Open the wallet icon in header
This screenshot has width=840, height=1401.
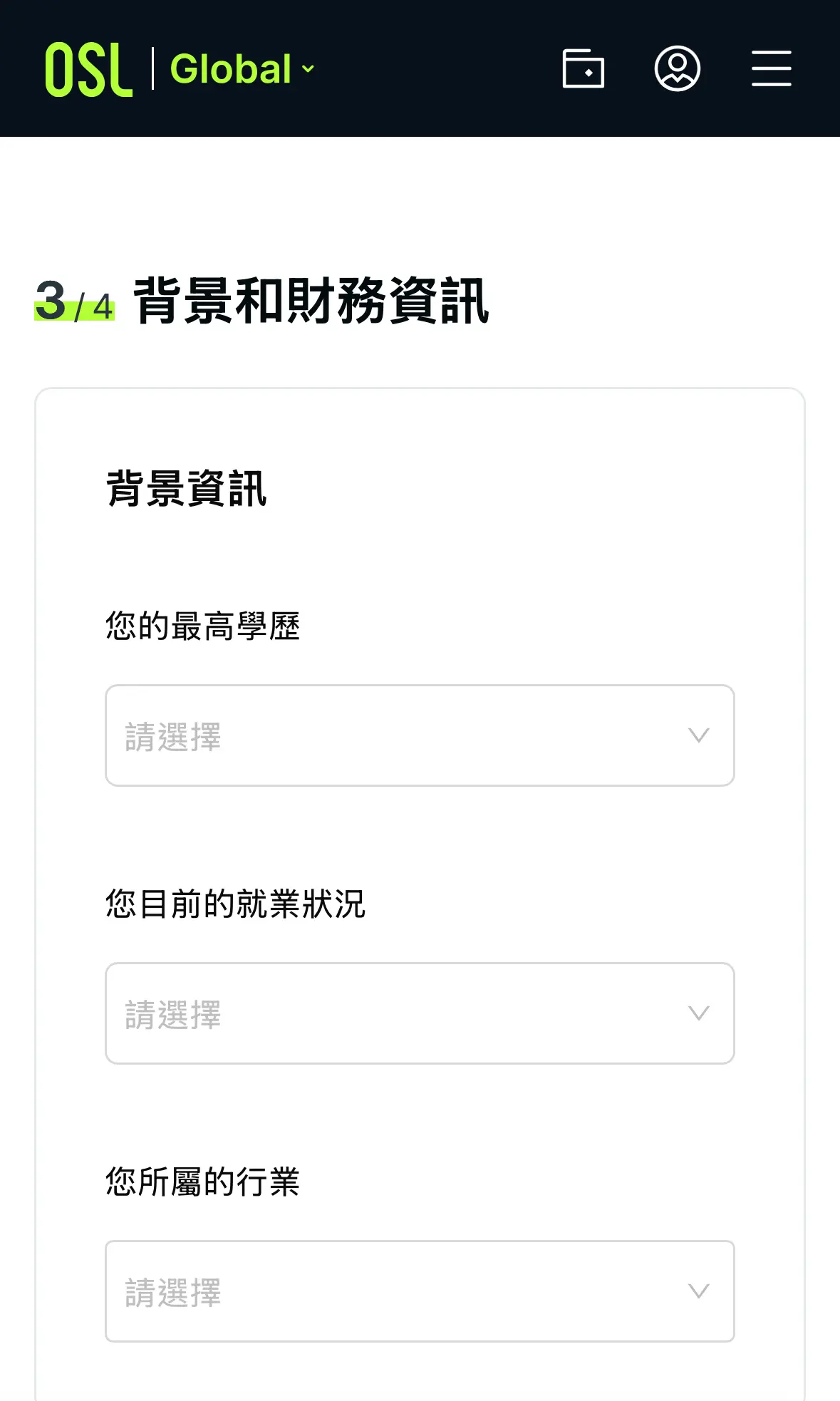point(583,68)
